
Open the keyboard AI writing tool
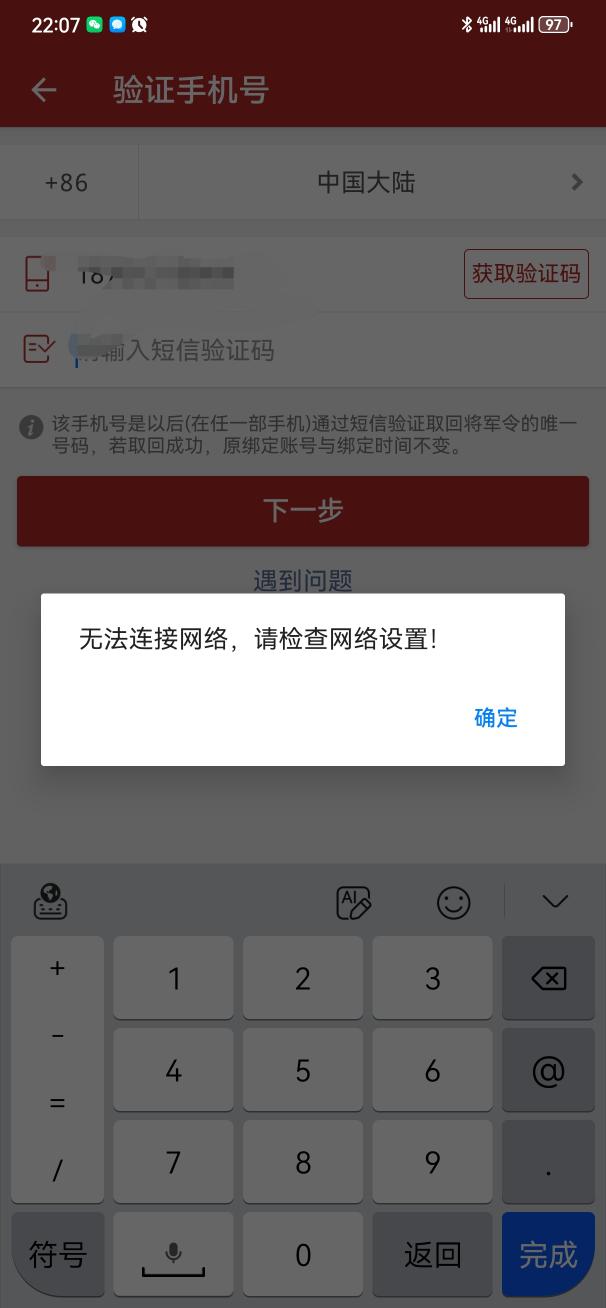(x=354, y=902)
